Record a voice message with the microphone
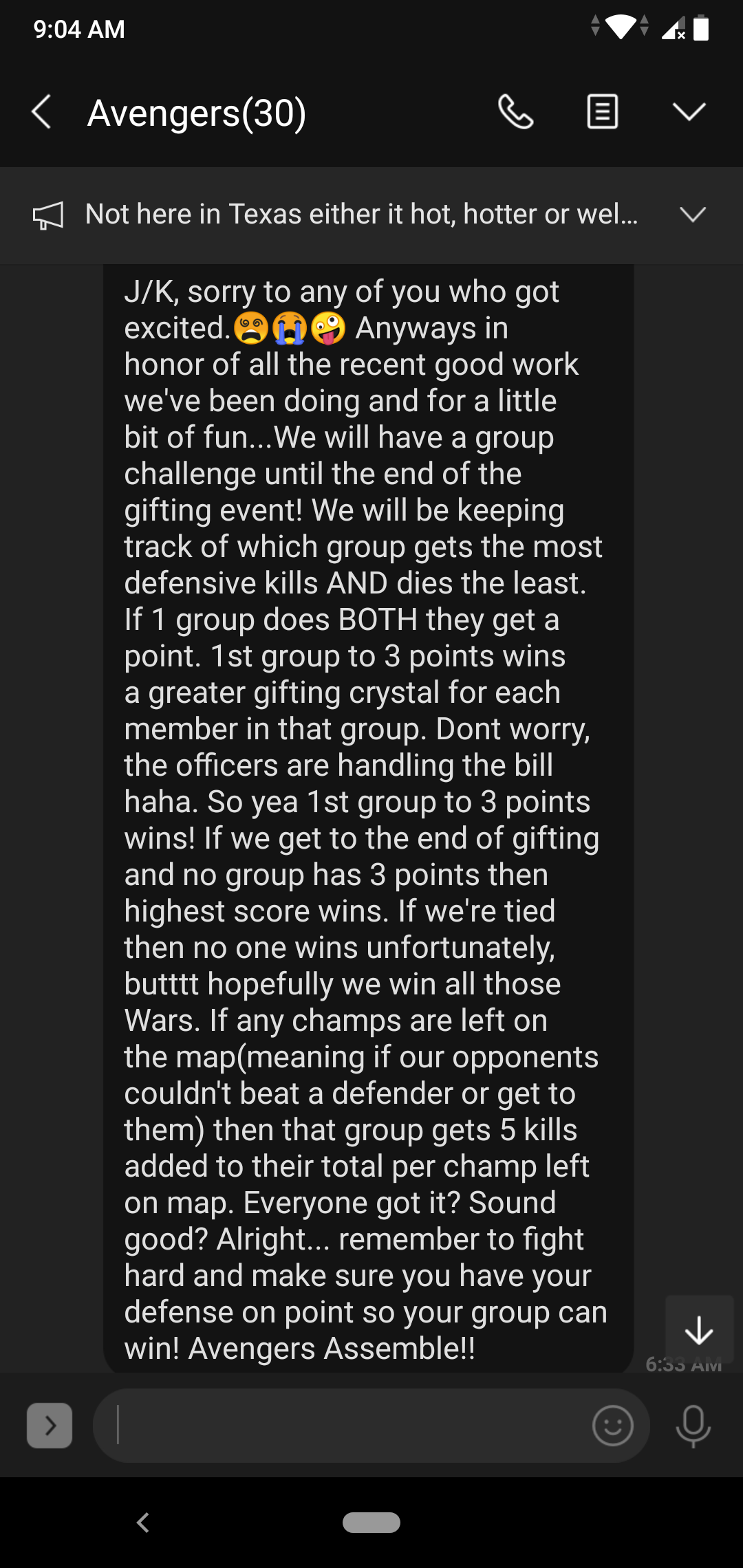743x1568 pixels. 693,1426
